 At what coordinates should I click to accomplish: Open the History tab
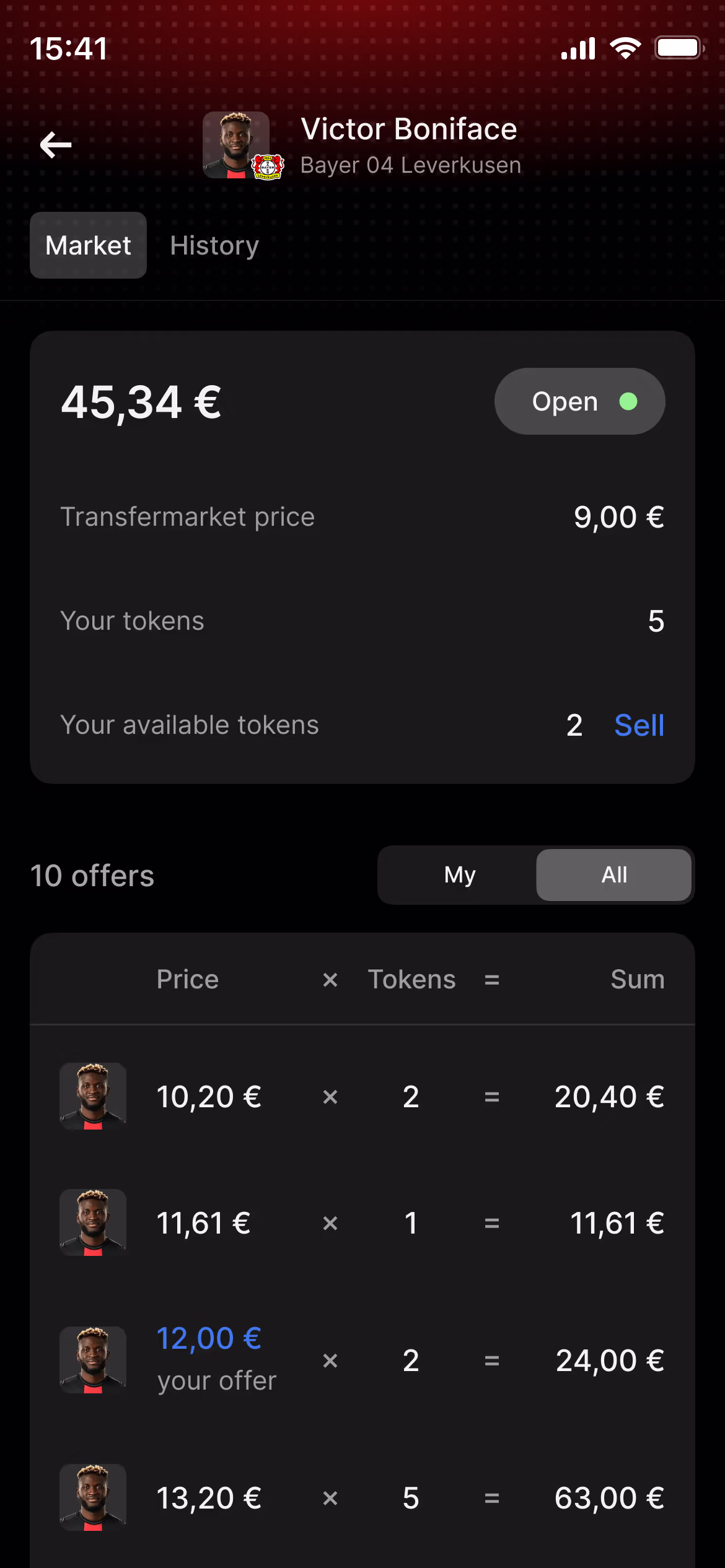pos(214,245)
